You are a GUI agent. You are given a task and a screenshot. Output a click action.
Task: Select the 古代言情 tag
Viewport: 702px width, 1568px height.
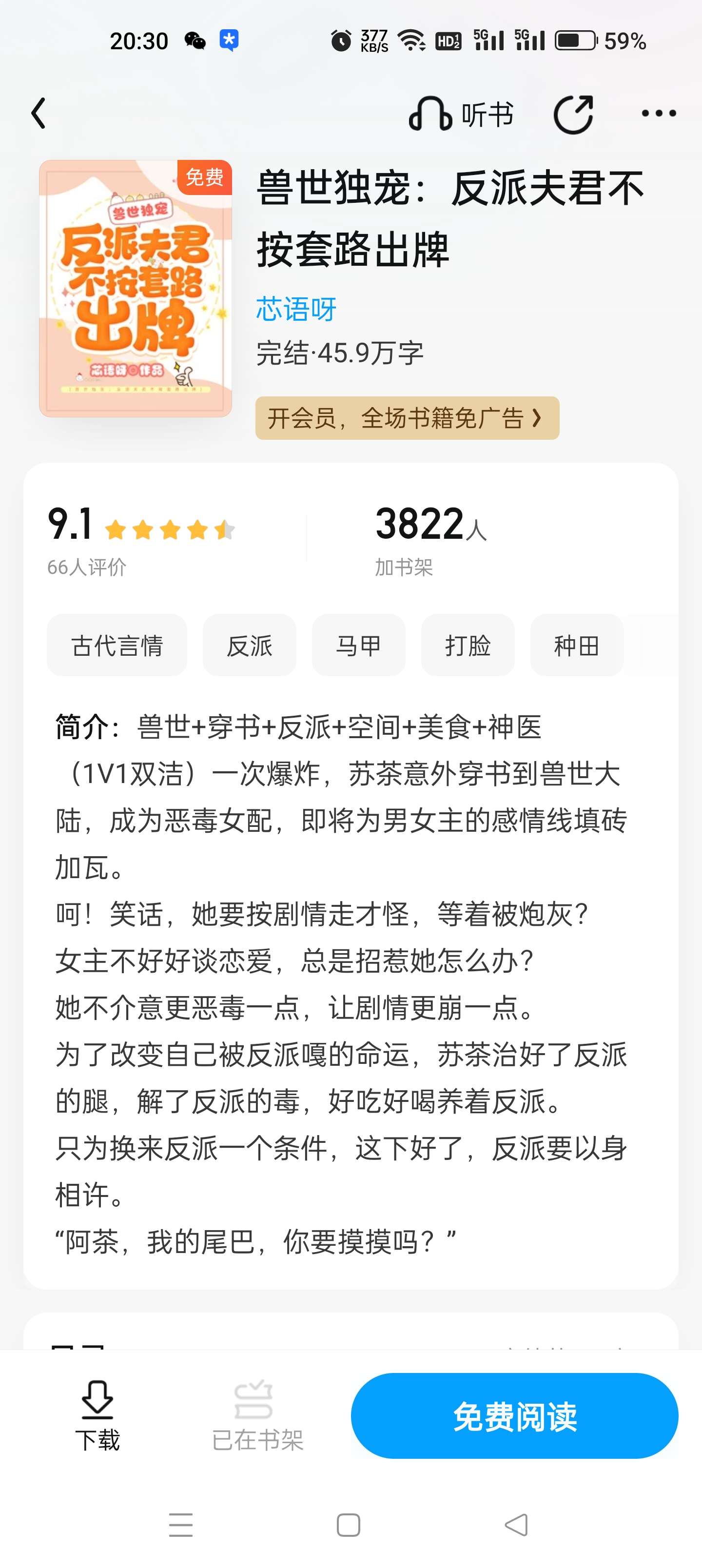[117, 645]
